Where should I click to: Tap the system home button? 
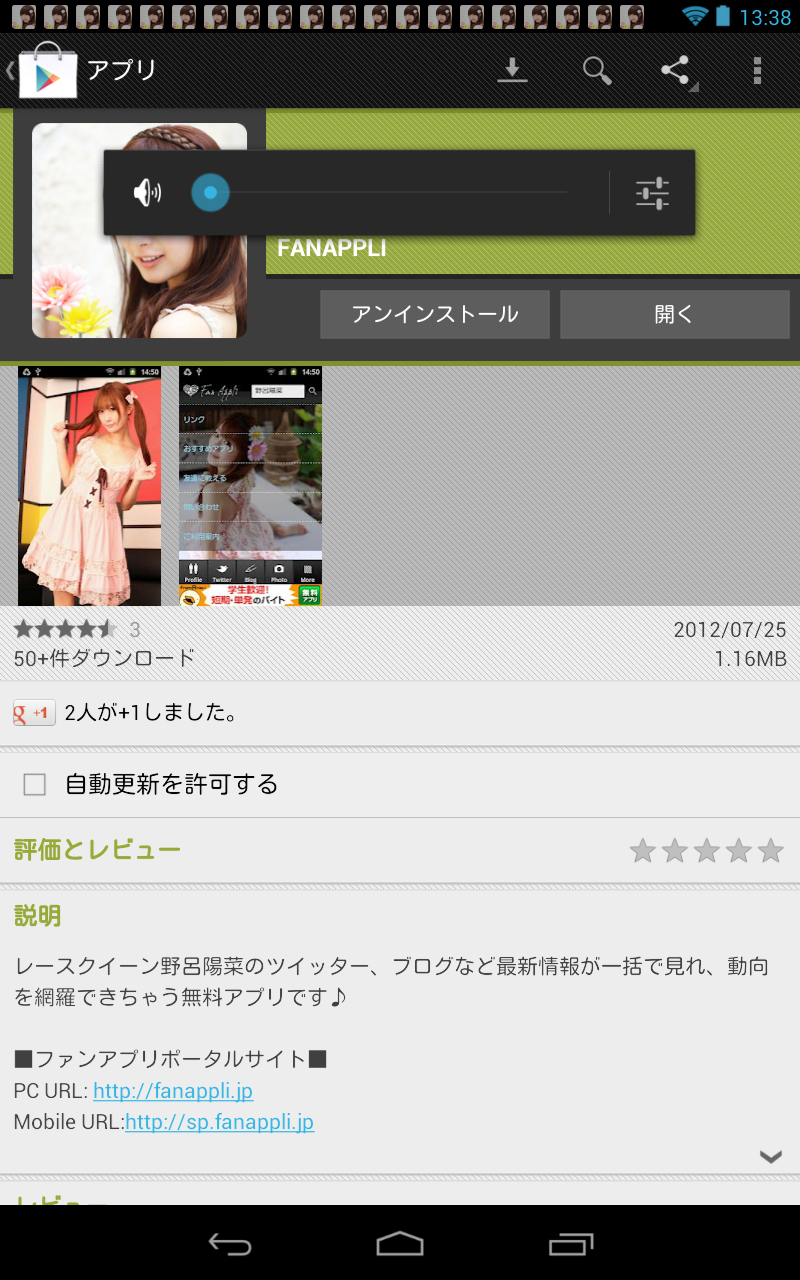(400, 1243)
